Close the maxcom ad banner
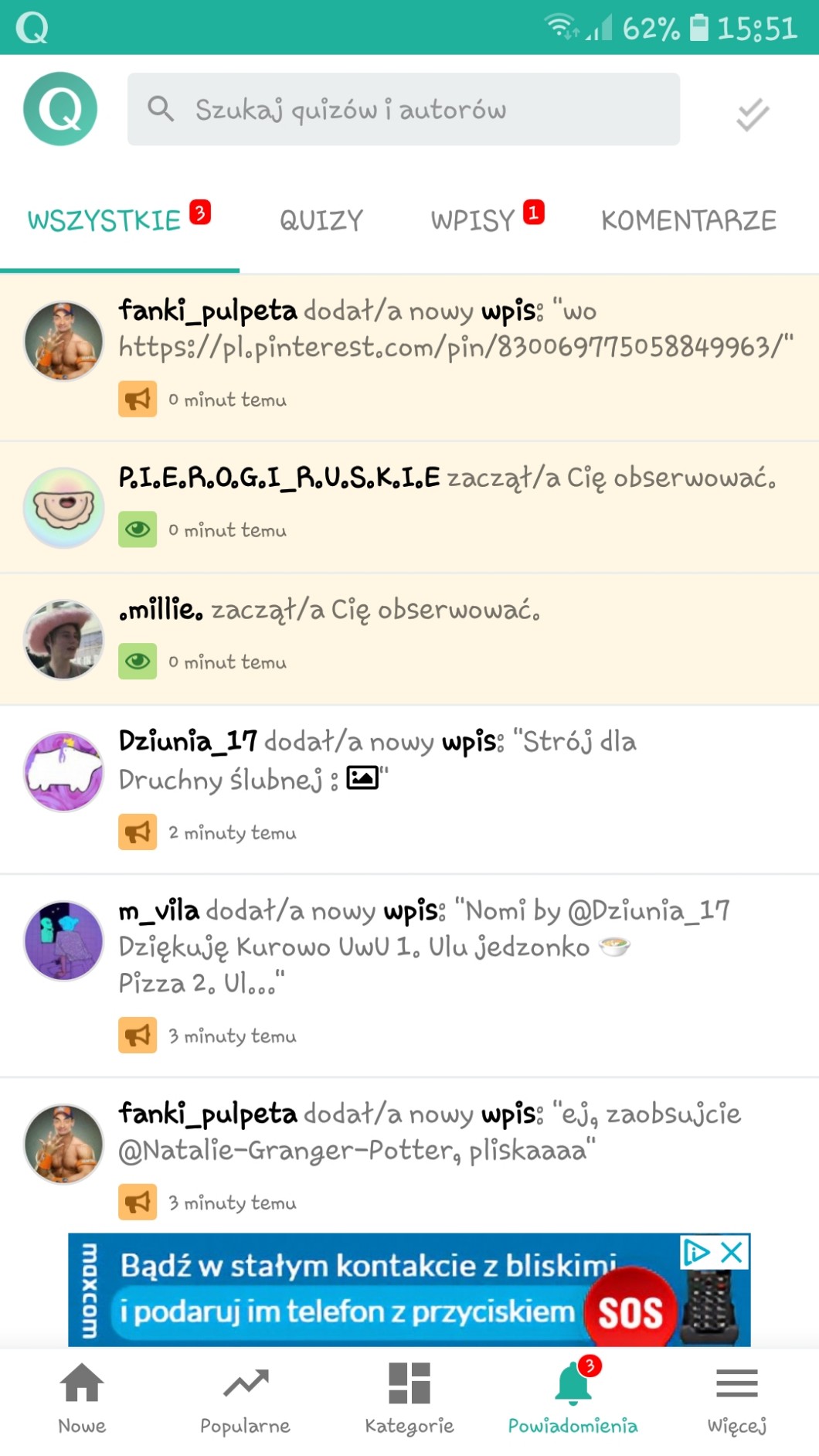Screen dimensions: 819x1456 click(731, 1252)
